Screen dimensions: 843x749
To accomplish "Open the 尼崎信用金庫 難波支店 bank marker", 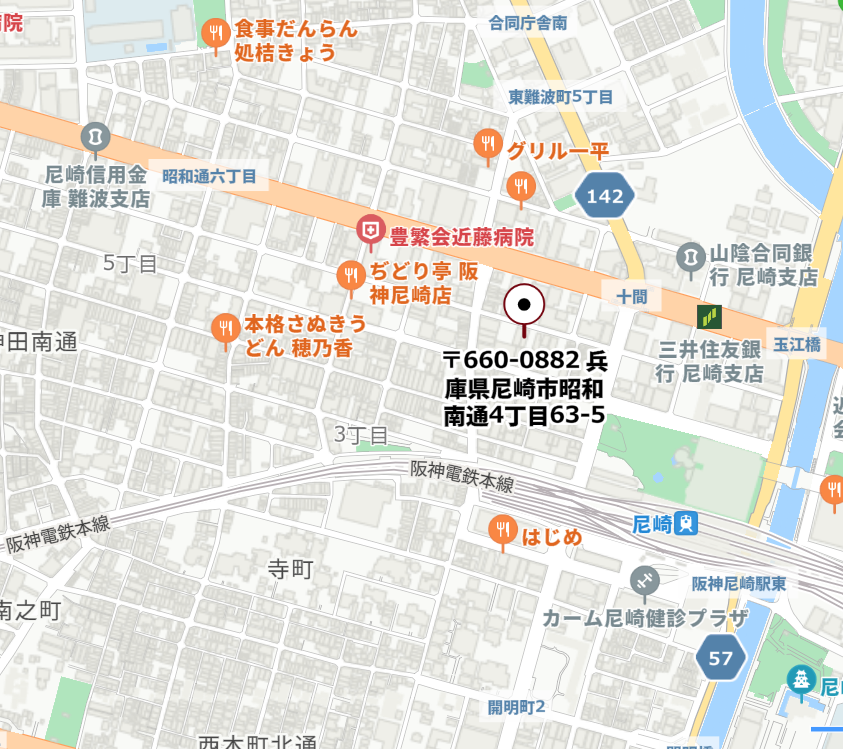I will click(95, 135).
